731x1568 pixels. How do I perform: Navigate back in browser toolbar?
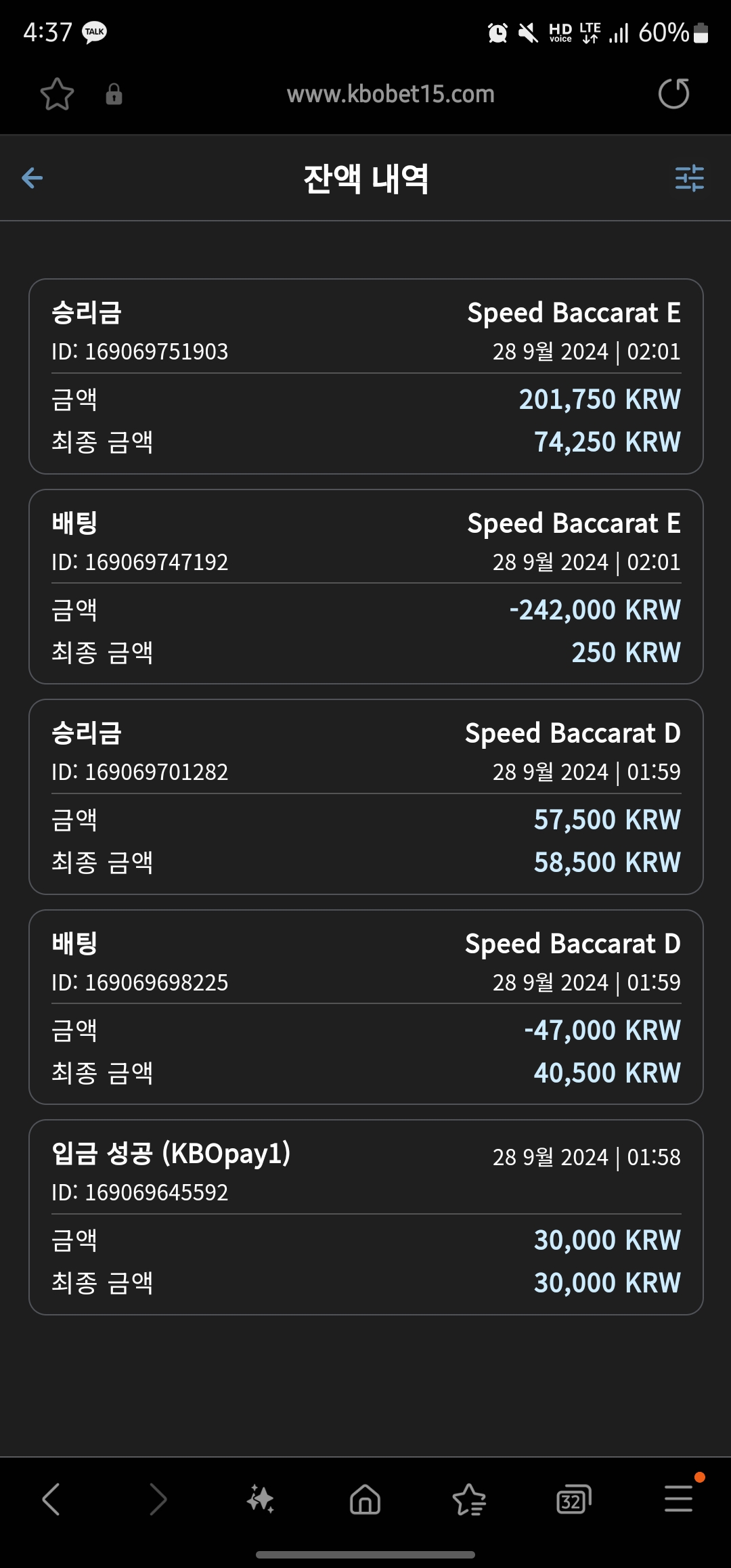(51, 1499)
